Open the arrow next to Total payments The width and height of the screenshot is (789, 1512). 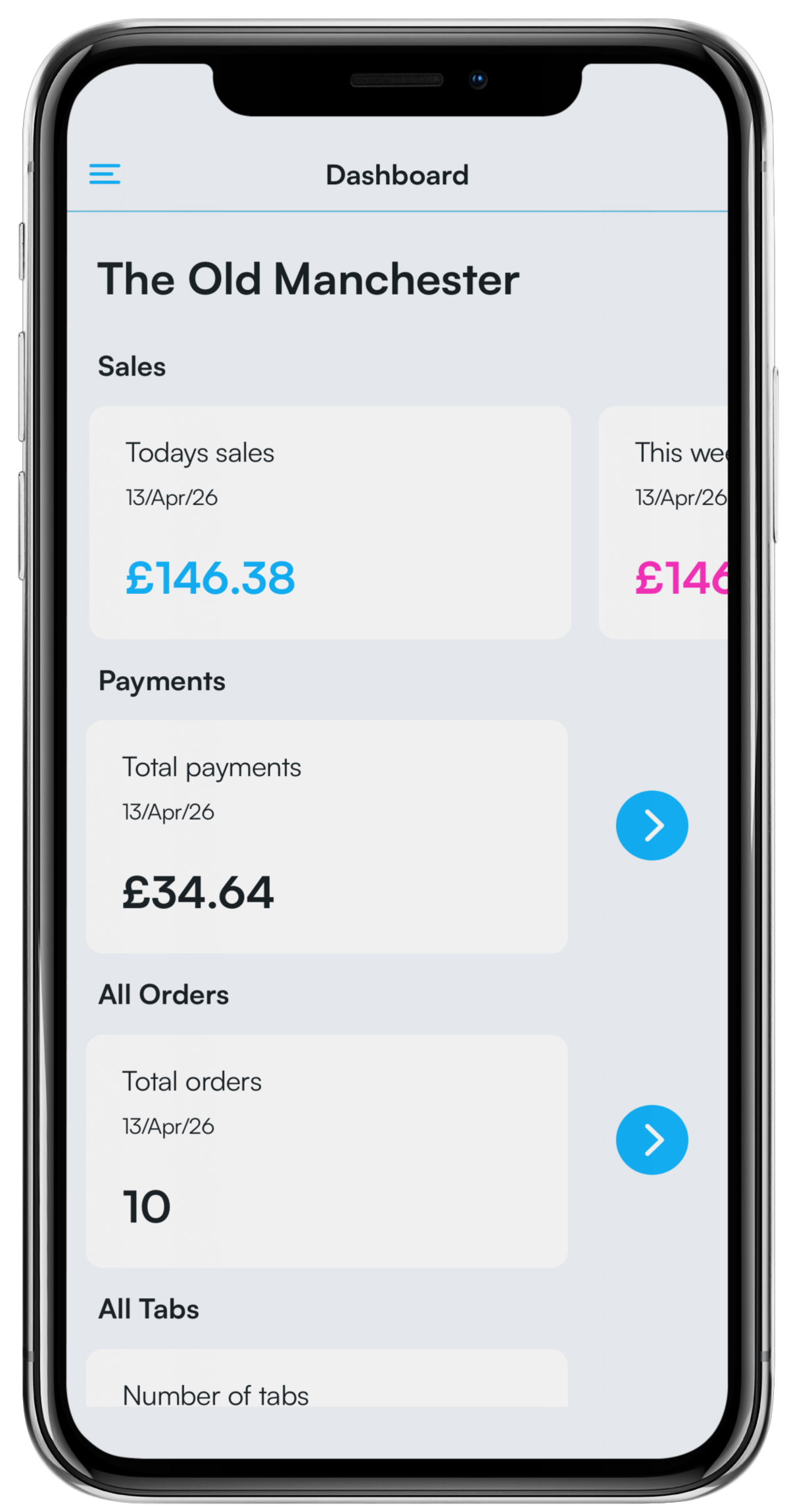(x=652, y=825)
